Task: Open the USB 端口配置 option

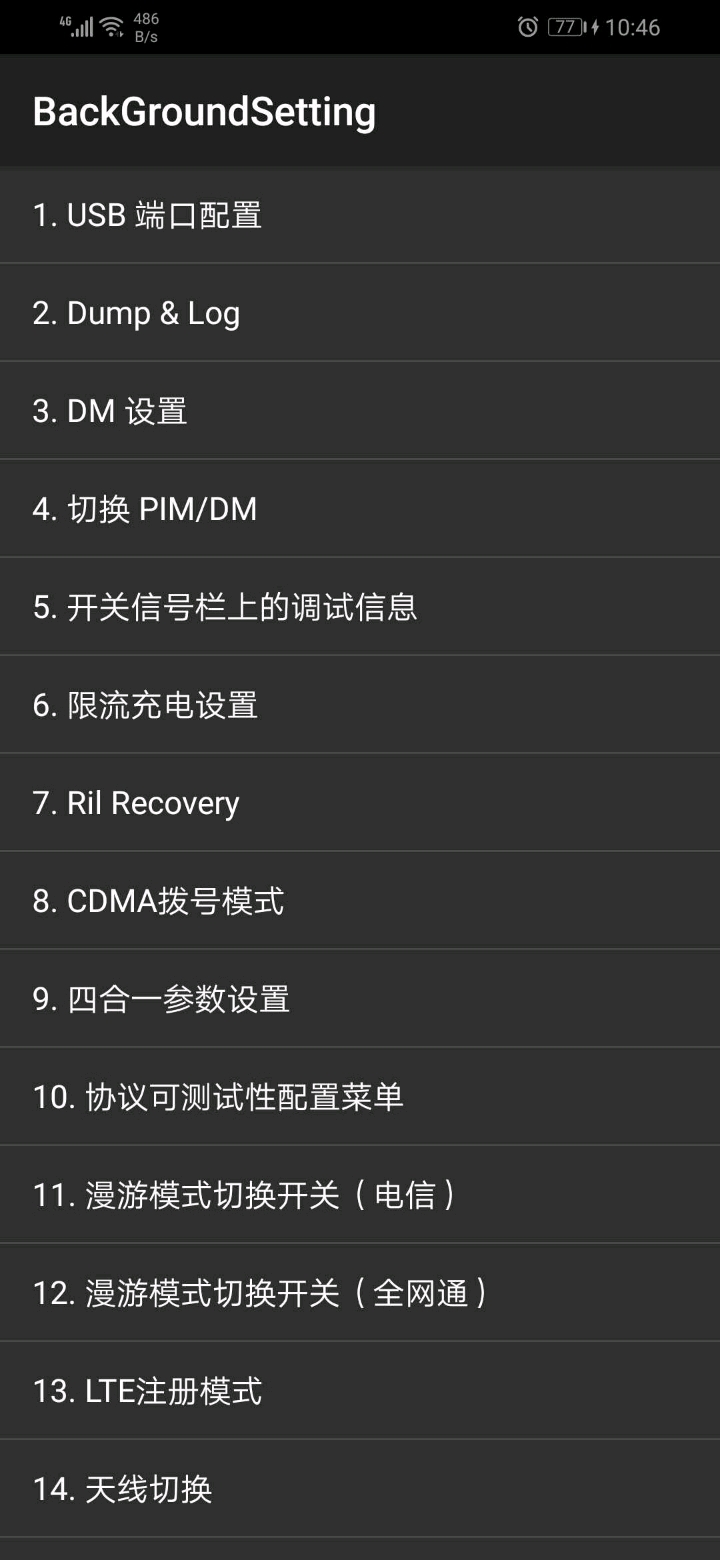Action: [x=360, y=215]
